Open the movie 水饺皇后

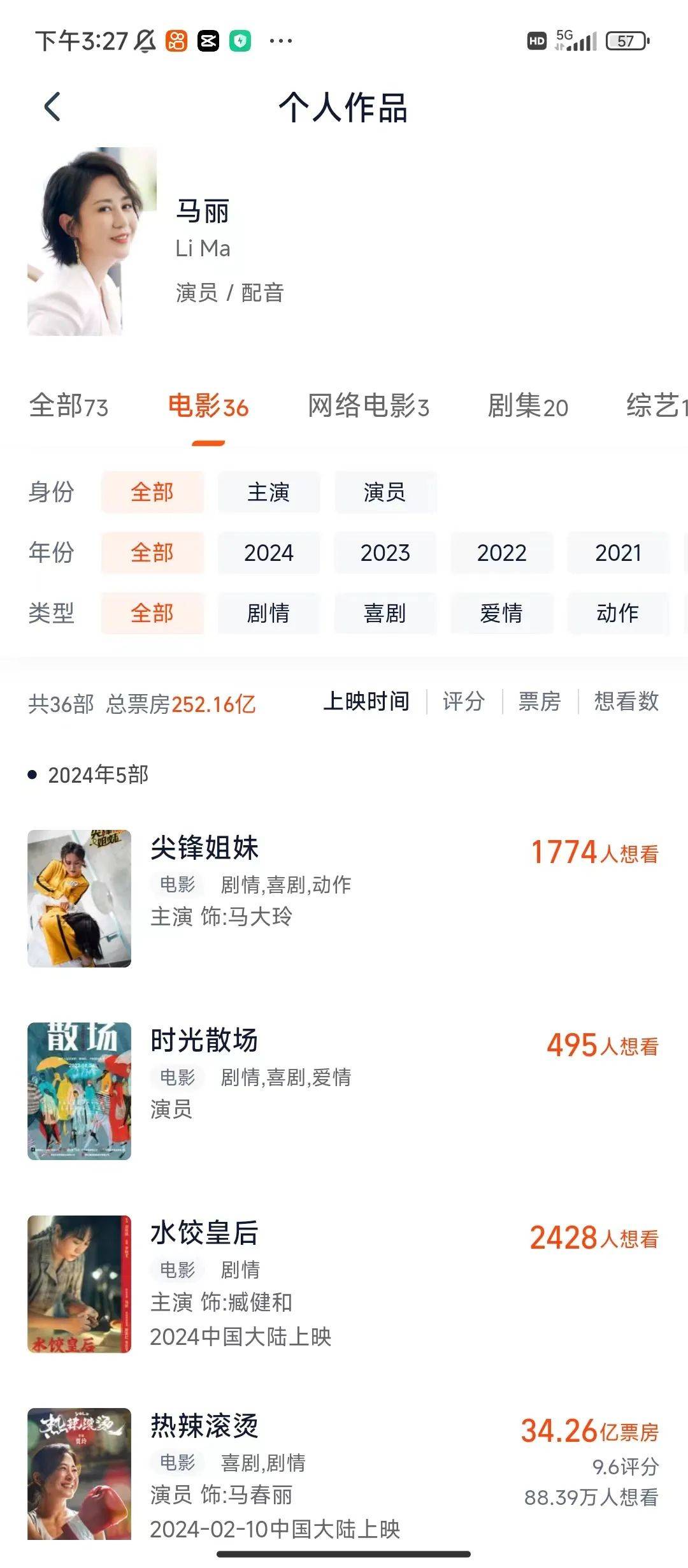coord(344,1284)
